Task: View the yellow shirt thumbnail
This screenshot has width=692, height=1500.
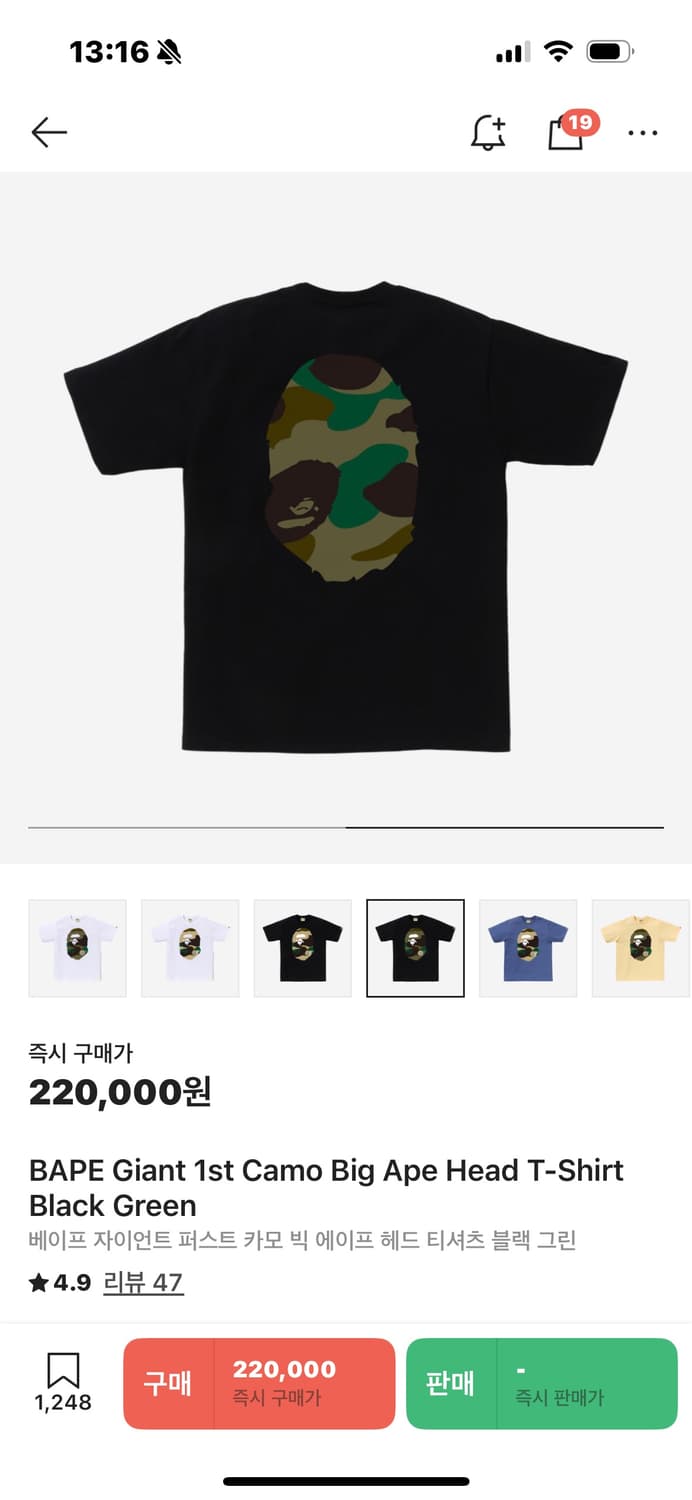Action: pos(641,948)
